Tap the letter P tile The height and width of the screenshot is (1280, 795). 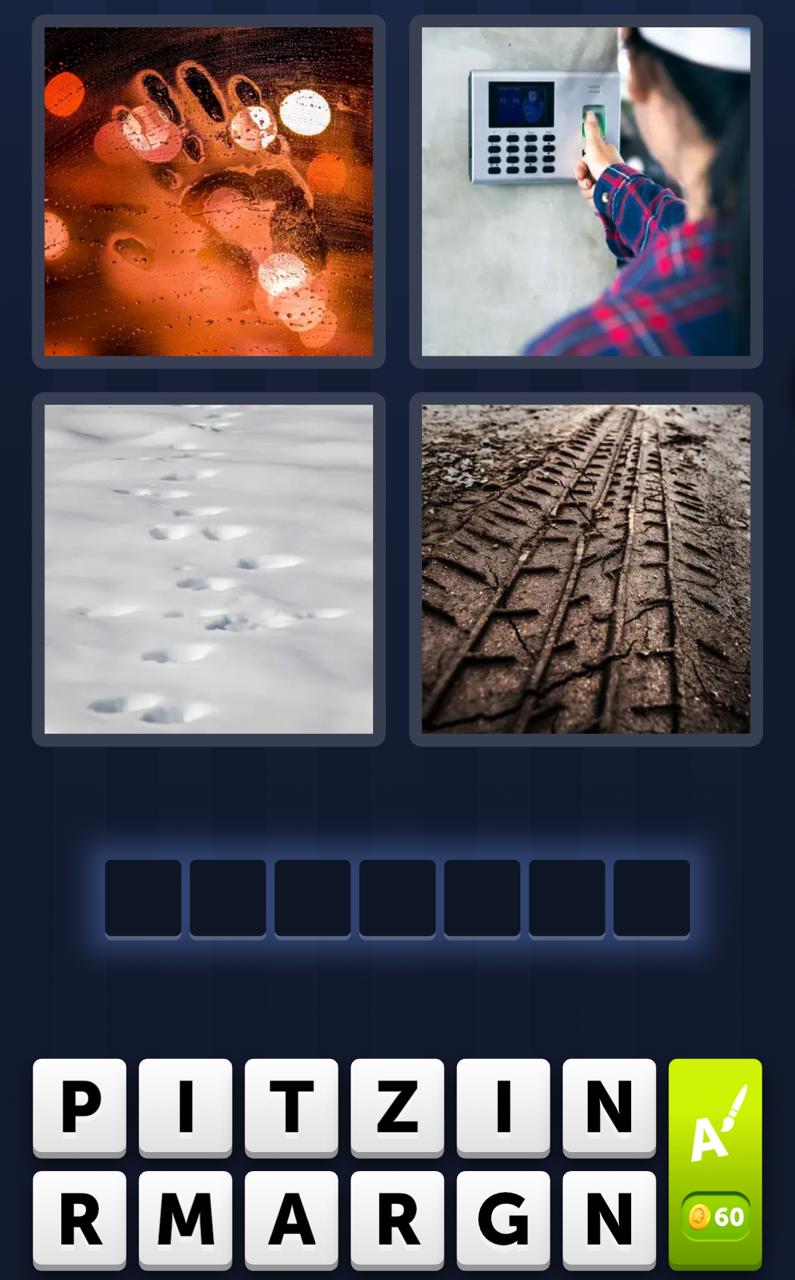pos(80,1107)
